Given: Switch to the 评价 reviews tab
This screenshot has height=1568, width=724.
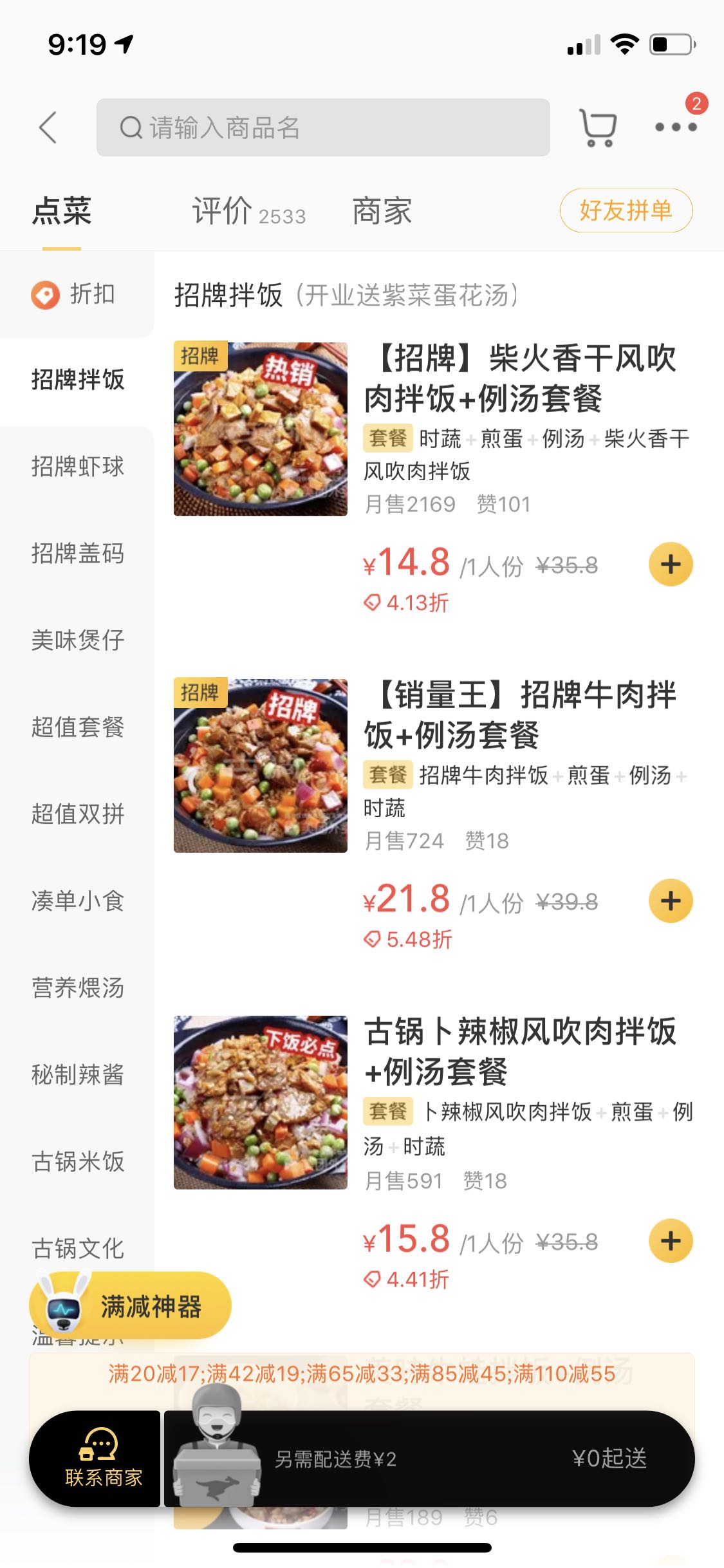Looking at the screenshot, I should (x=248, y=211).
